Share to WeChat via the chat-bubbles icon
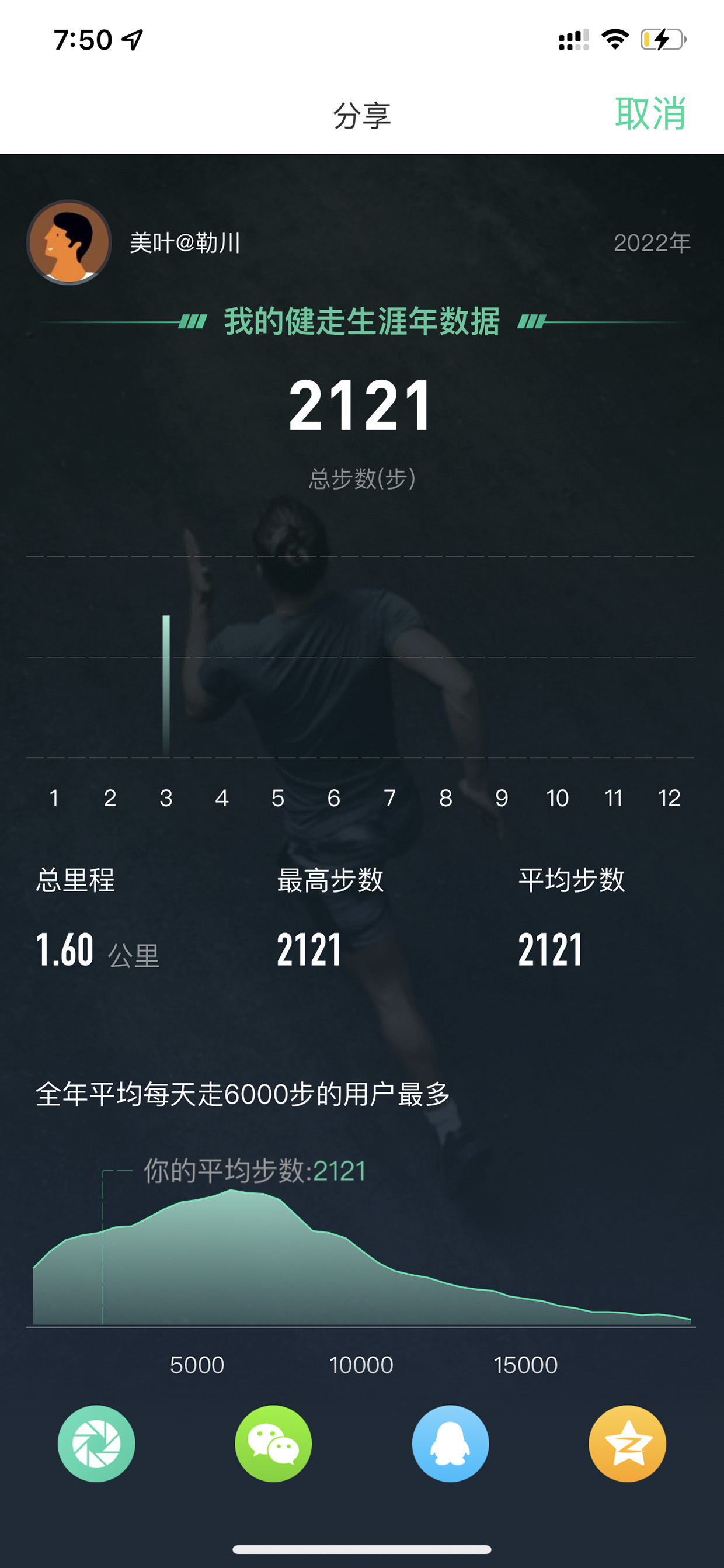This screenshot has height=1568, width=724. coord(273,1443)
